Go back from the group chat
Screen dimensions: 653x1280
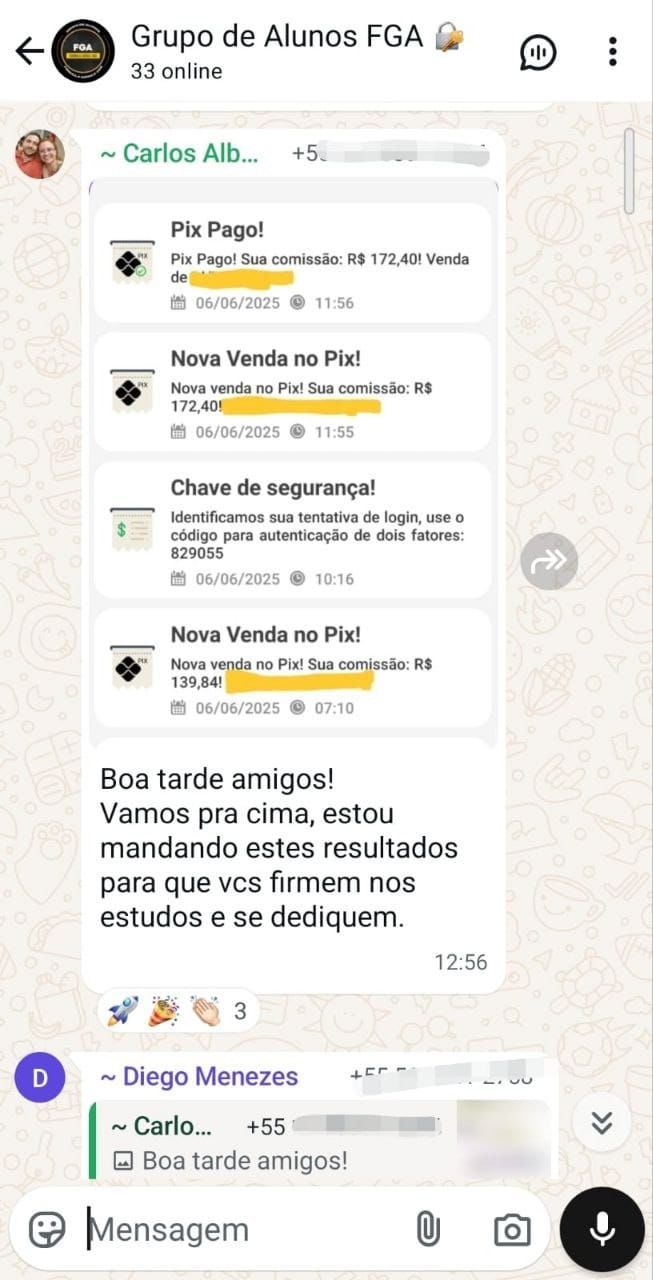[x=30, y=51]
